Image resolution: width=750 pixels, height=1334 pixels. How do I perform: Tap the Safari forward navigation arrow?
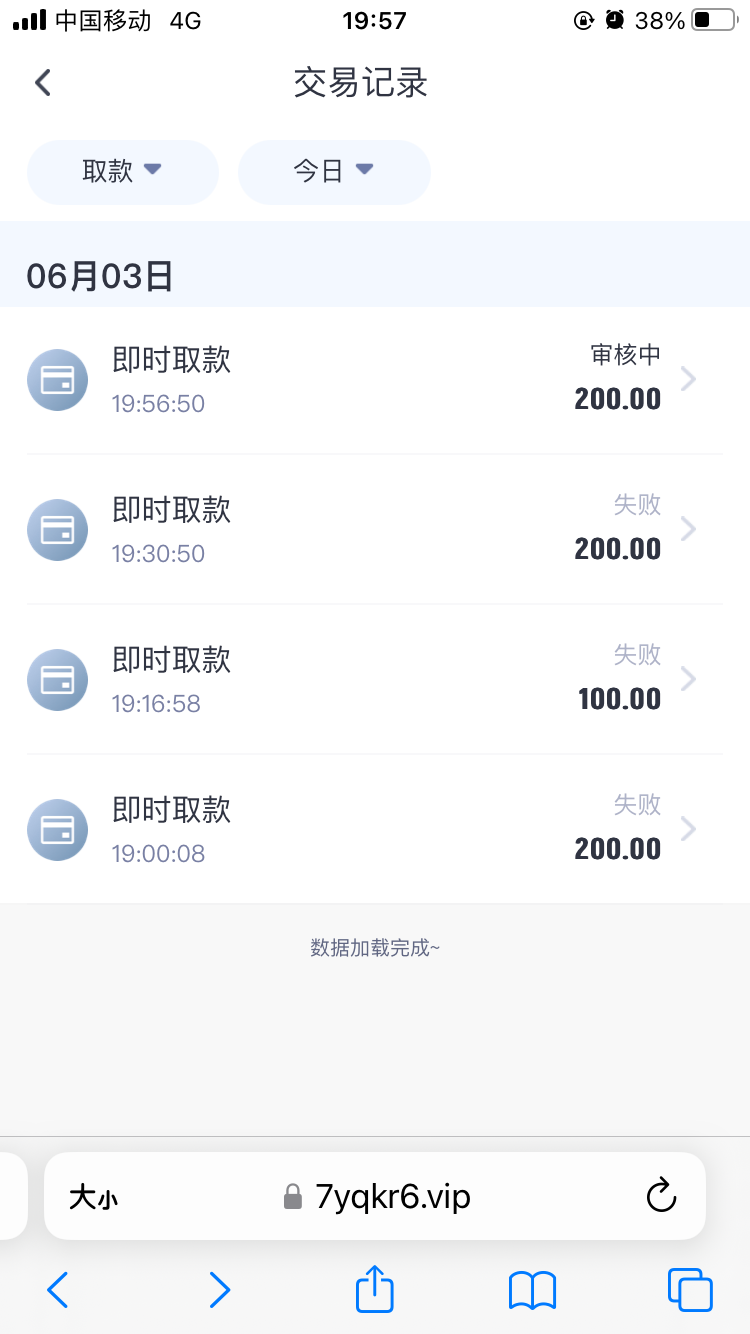pyautogui.click(x=219, y=1290)
